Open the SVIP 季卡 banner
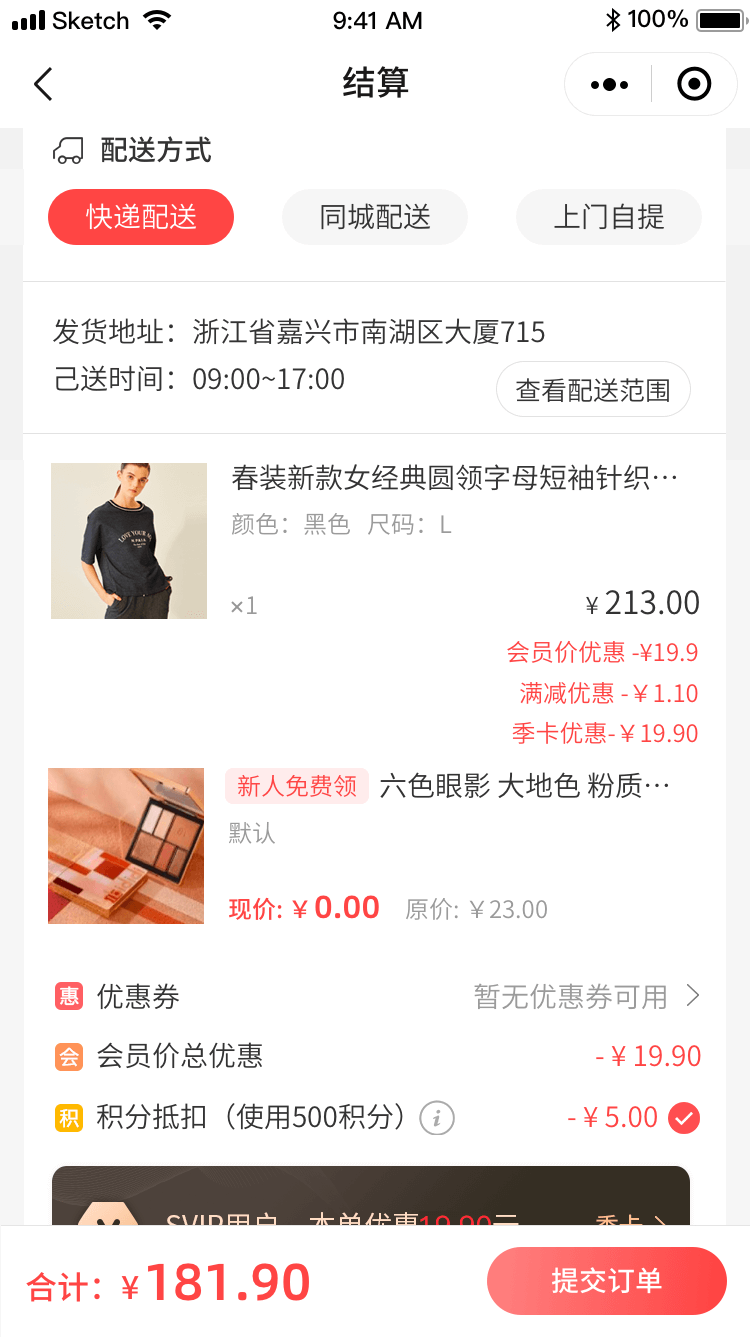 [x=371, y=1200]
